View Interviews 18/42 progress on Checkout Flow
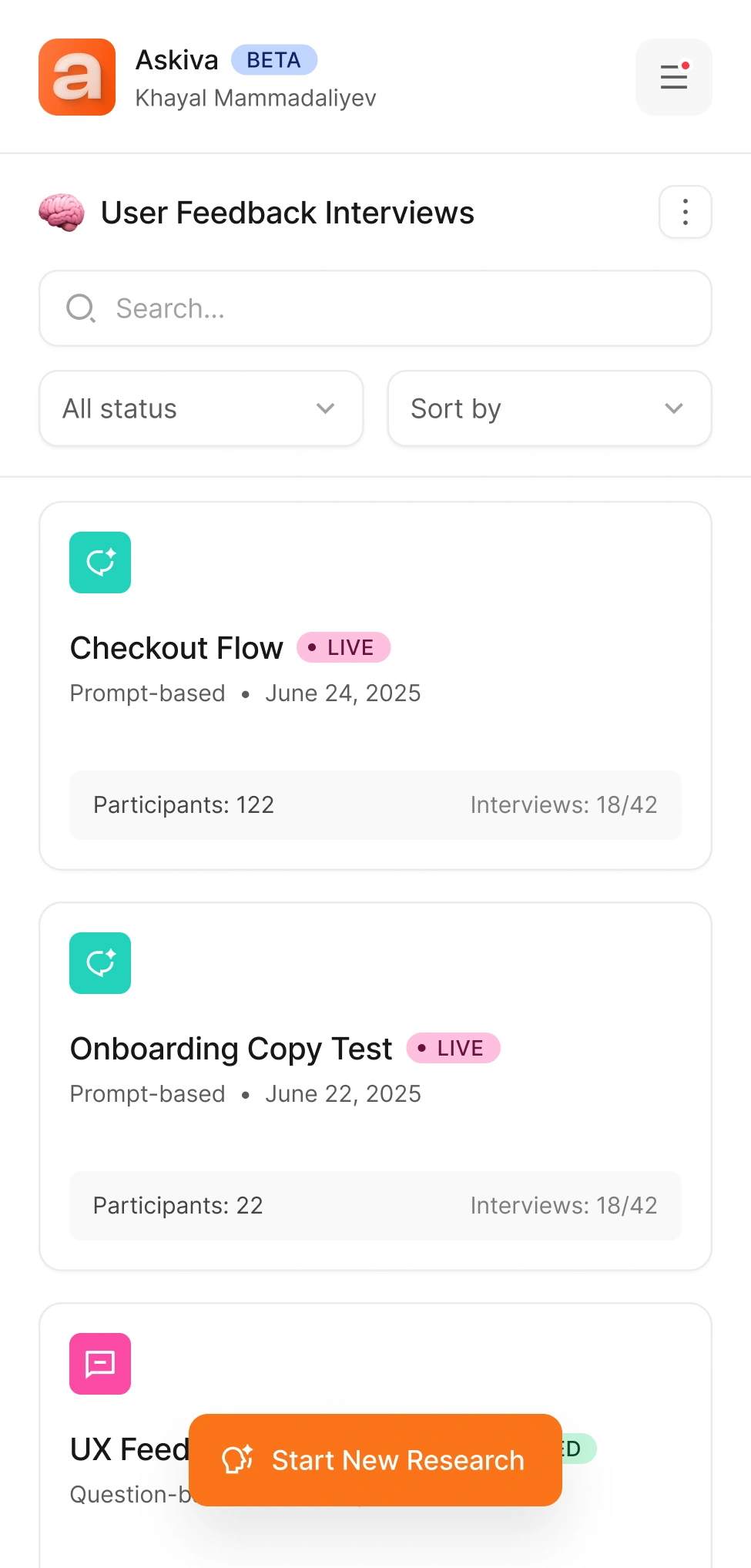The height and width of the screenshot is (1568, 751). pos(563,804)
